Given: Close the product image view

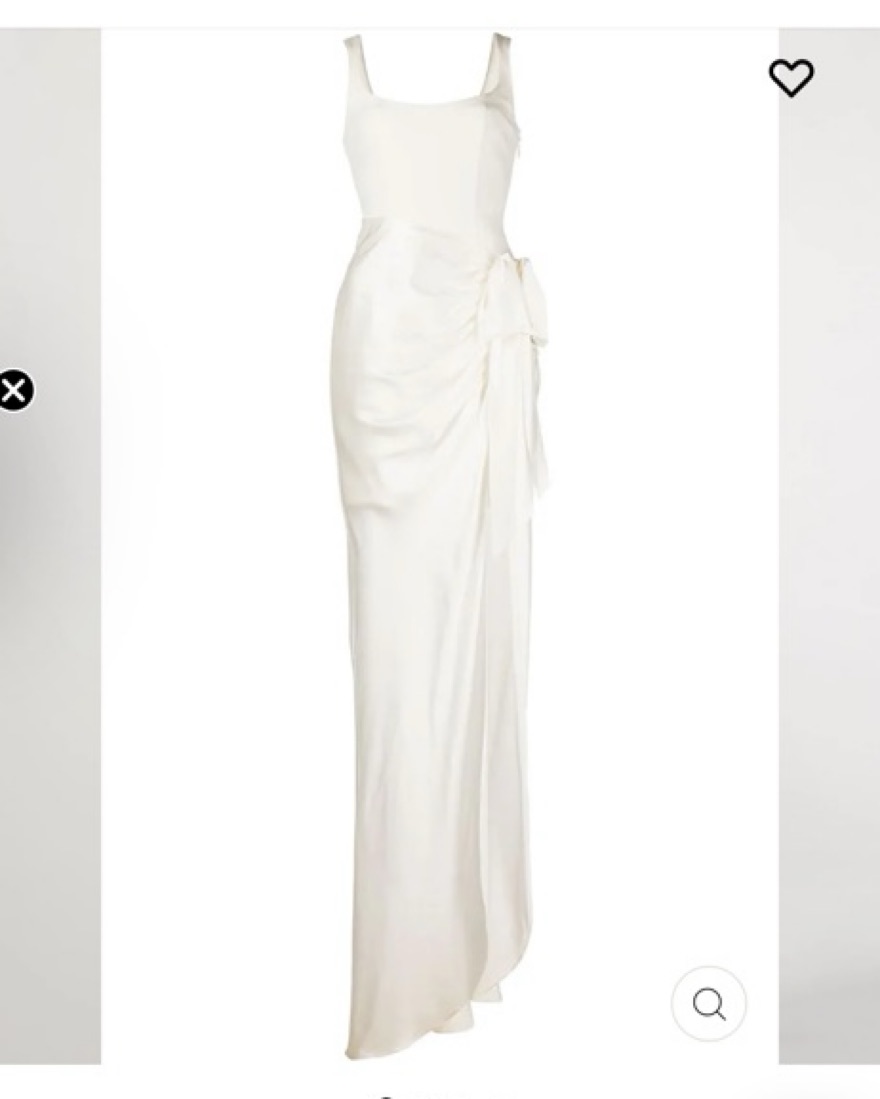Looking at the screenshot, I should [14, 390].
